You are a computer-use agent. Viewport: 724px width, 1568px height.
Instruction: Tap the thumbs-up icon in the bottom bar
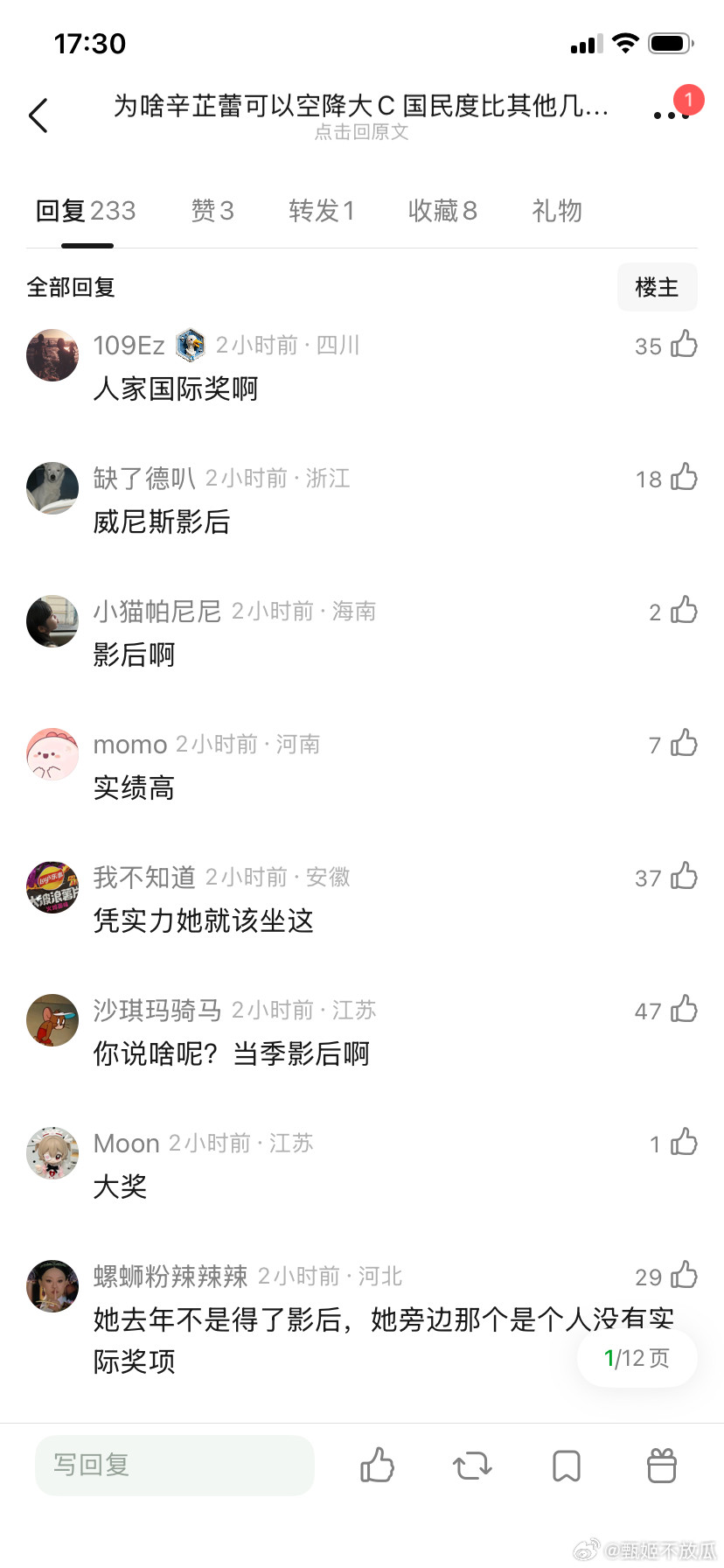378,1466
